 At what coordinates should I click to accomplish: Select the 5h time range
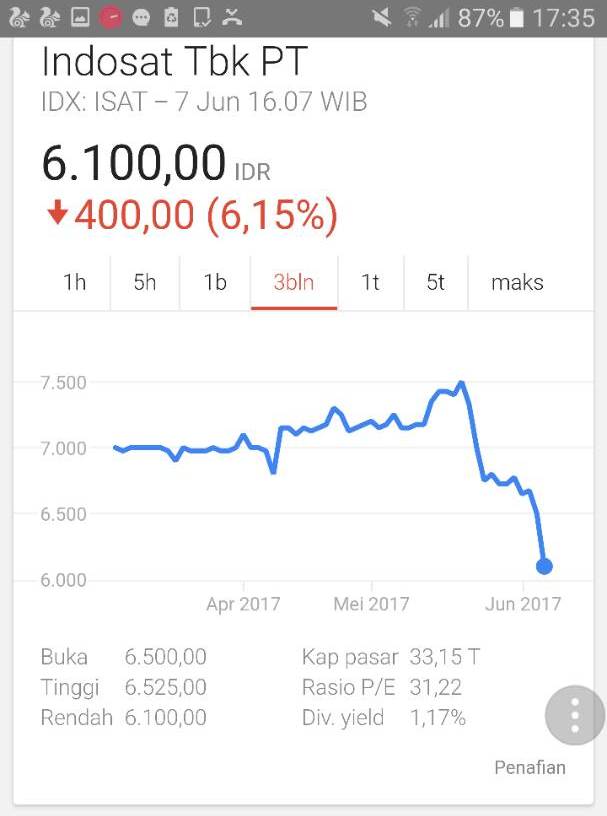pos(145,282)
